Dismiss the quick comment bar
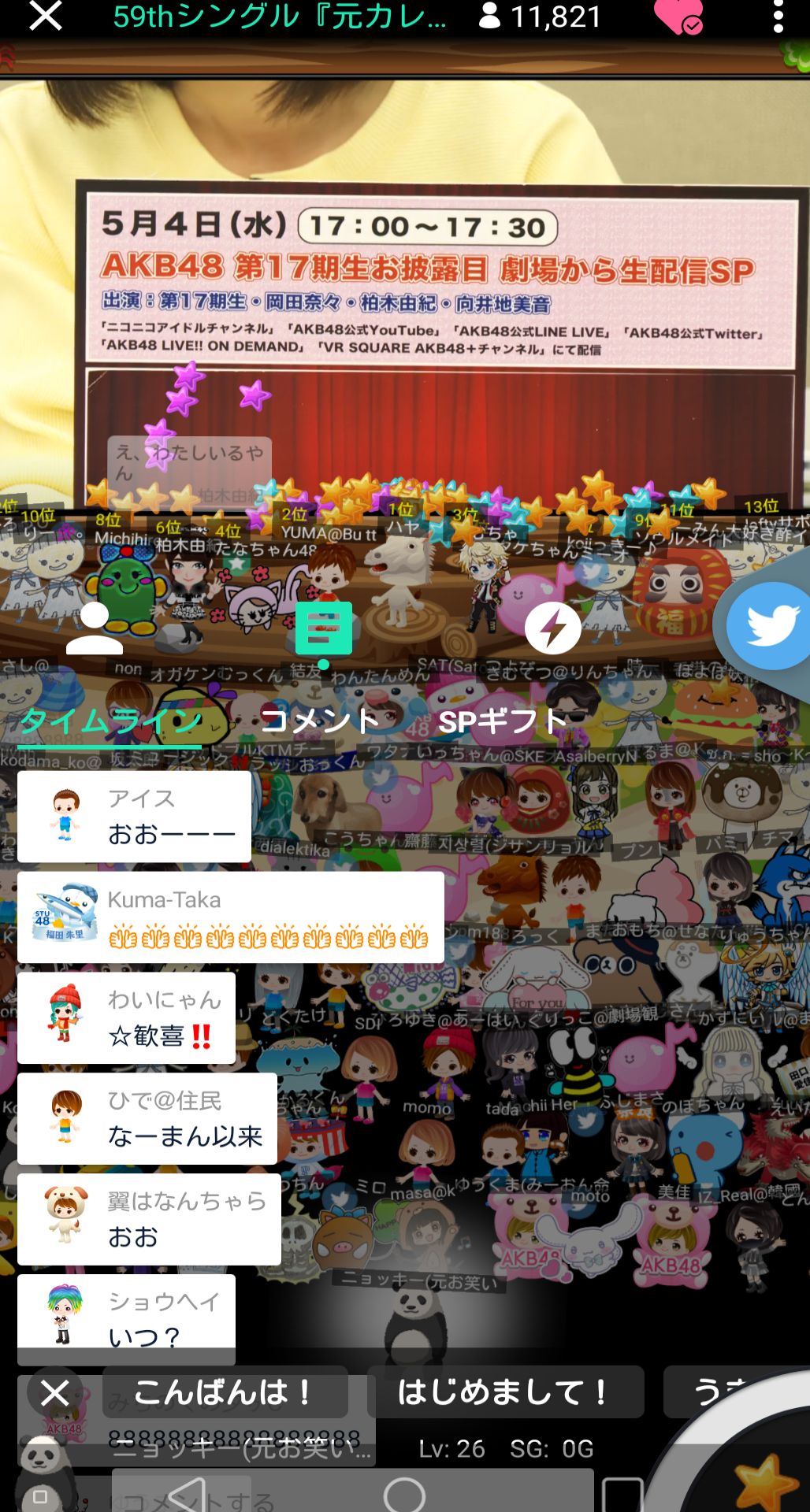810x1512 pixels. click(x=55, y=1393)
